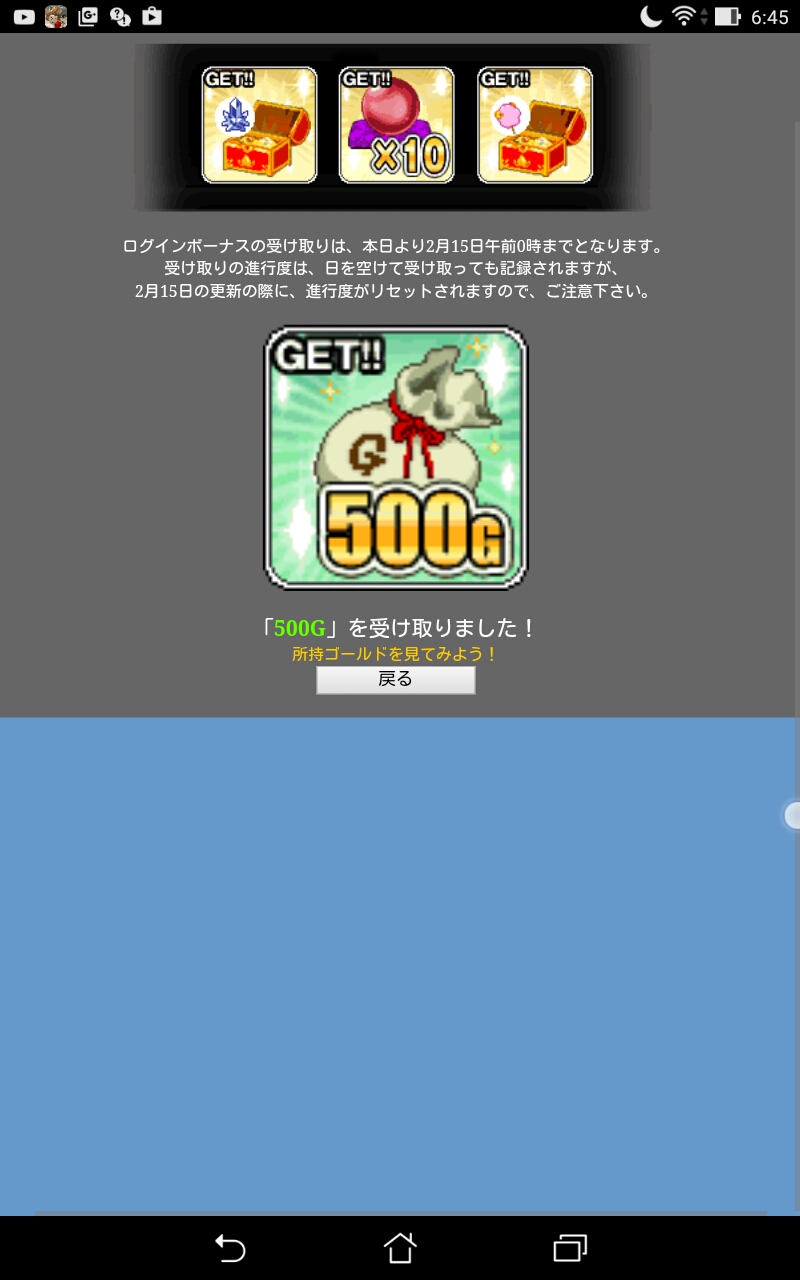The image size is (800, 1280).
Task: Open the recent apps view
Action: coord(570,1247)
